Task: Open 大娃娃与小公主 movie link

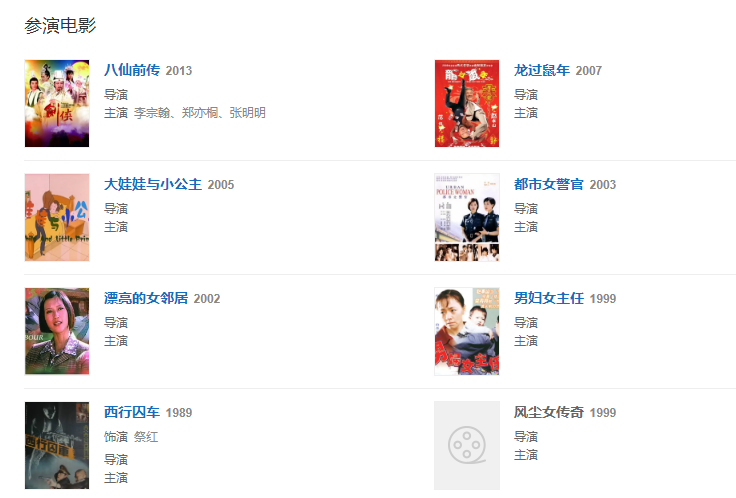Action: 153,184
